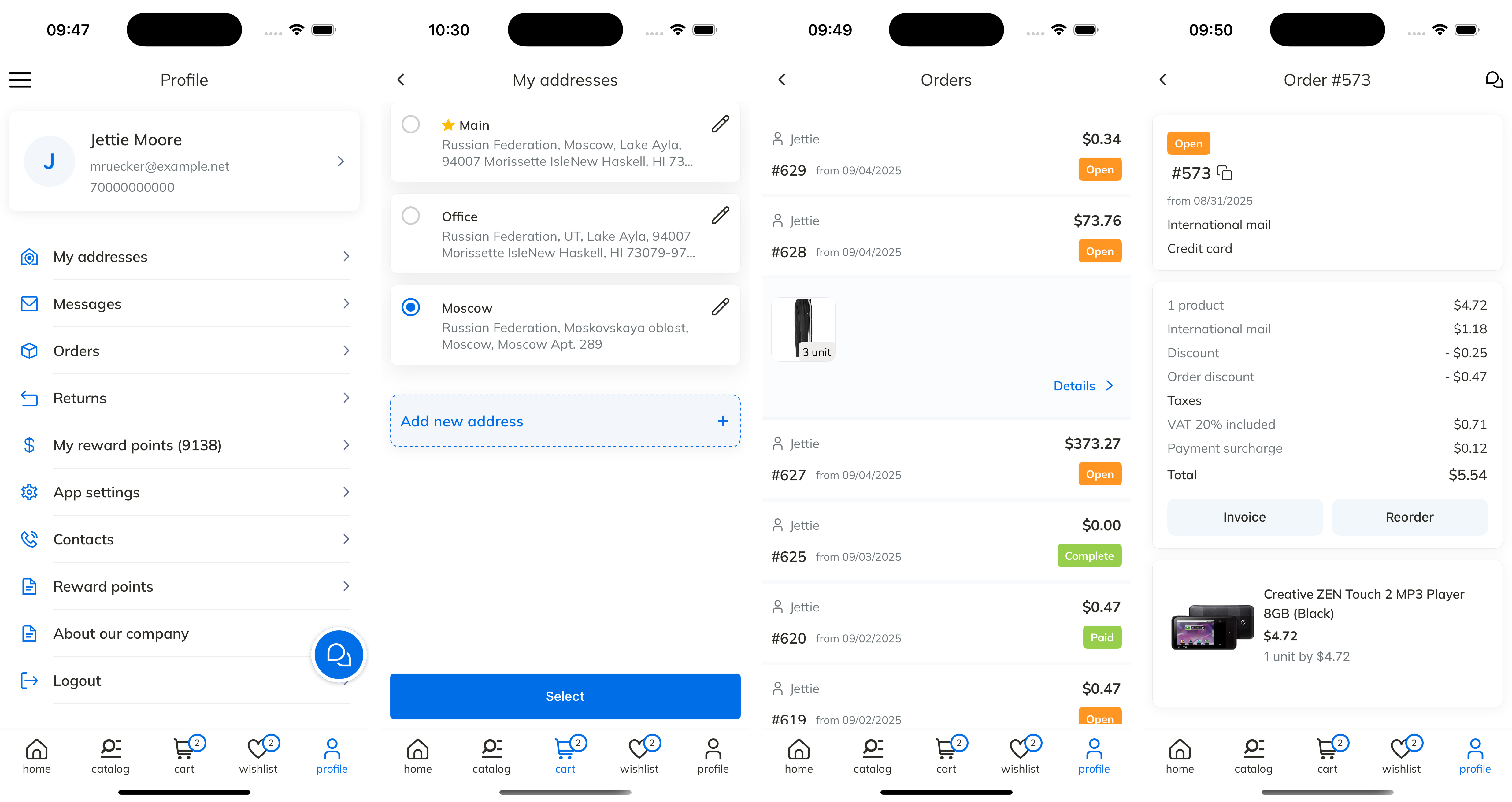The width and height of the screenshot is (1512, 802).
Task: Edit the Moscow address
Action: coord(720,307)
